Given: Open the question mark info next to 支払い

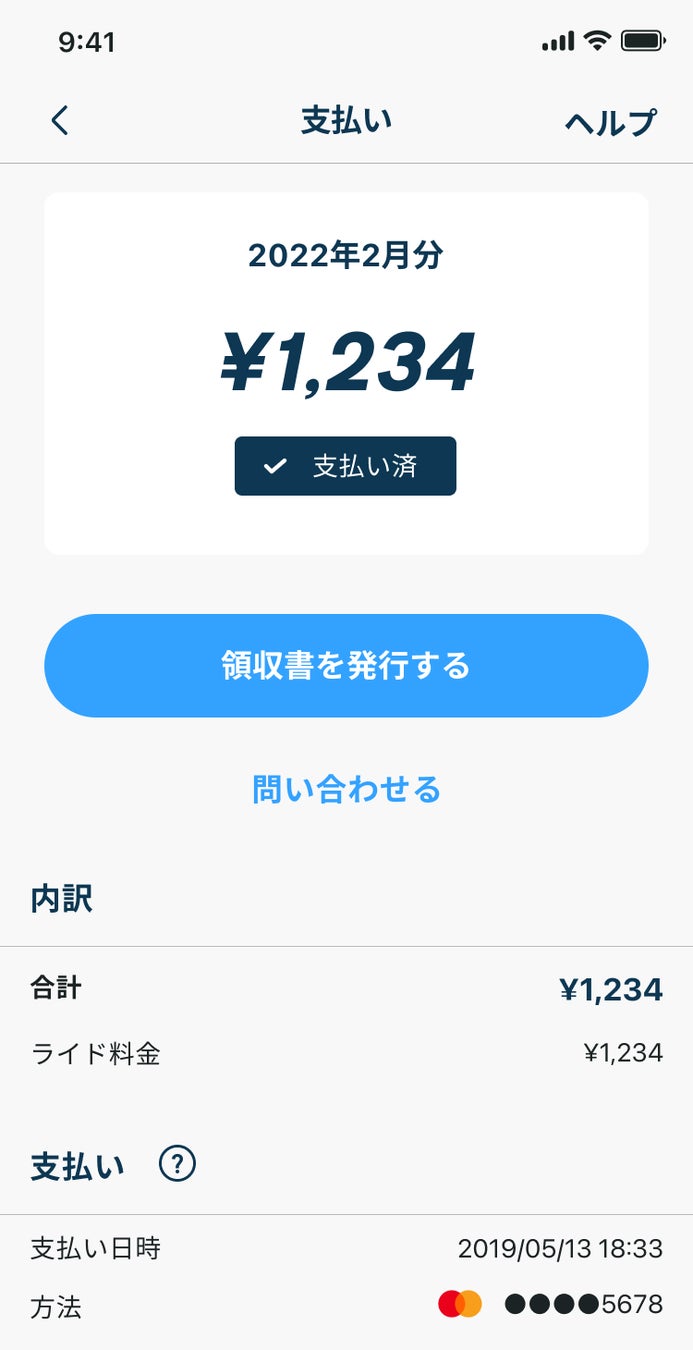Looking at the screenshot, I should pos(178,1164).
